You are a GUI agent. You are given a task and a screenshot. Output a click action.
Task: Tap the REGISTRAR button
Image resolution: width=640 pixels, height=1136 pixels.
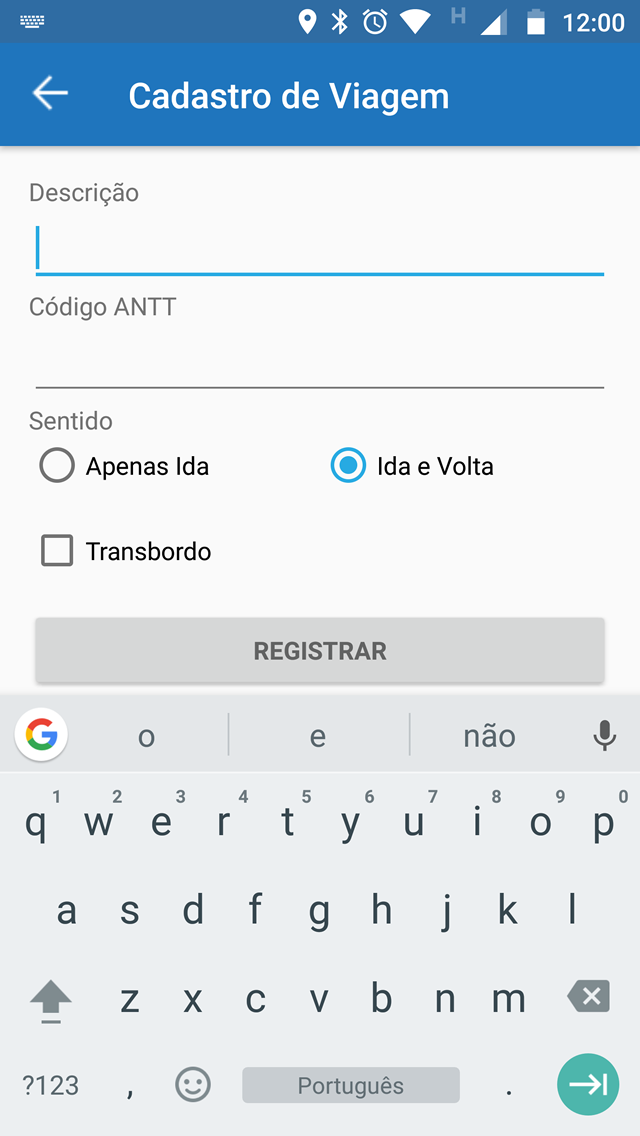point(320,651)
